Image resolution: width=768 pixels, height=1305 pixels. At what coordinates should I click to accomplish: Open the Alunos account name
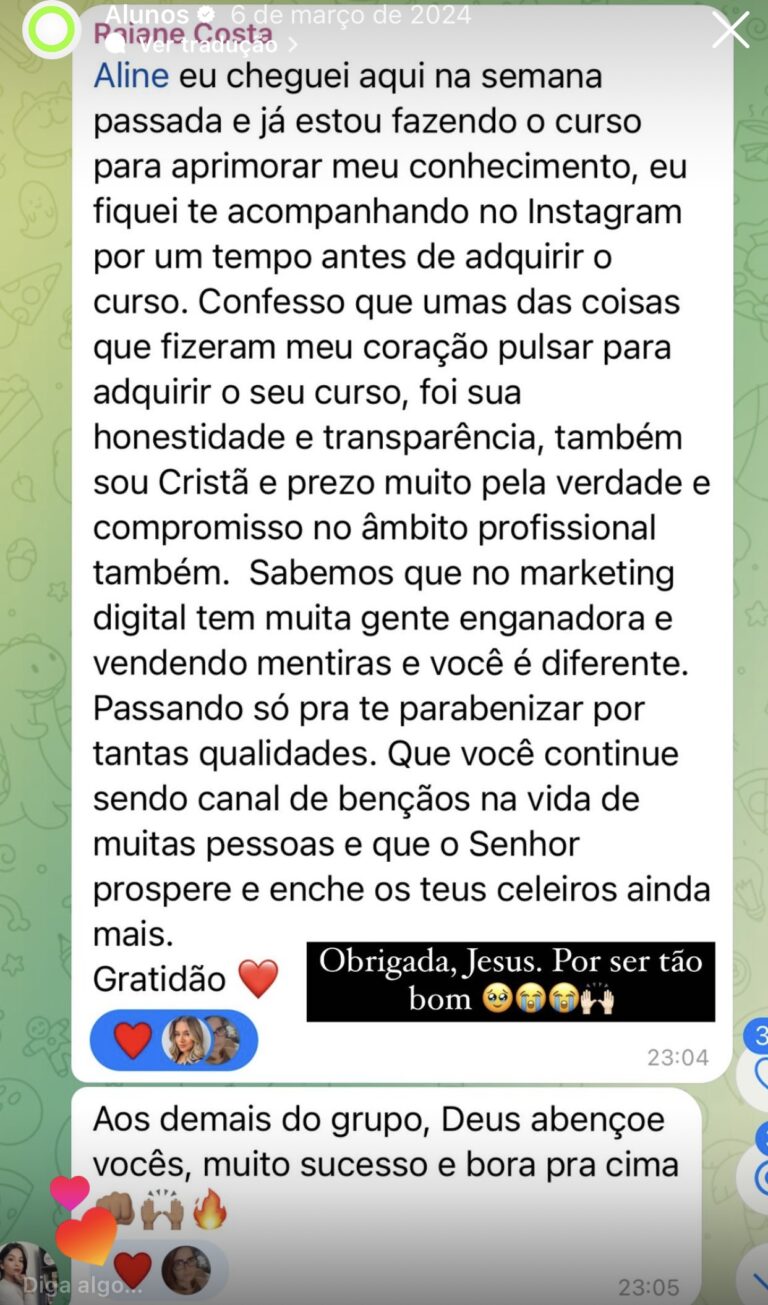click(x=147, y=15)
